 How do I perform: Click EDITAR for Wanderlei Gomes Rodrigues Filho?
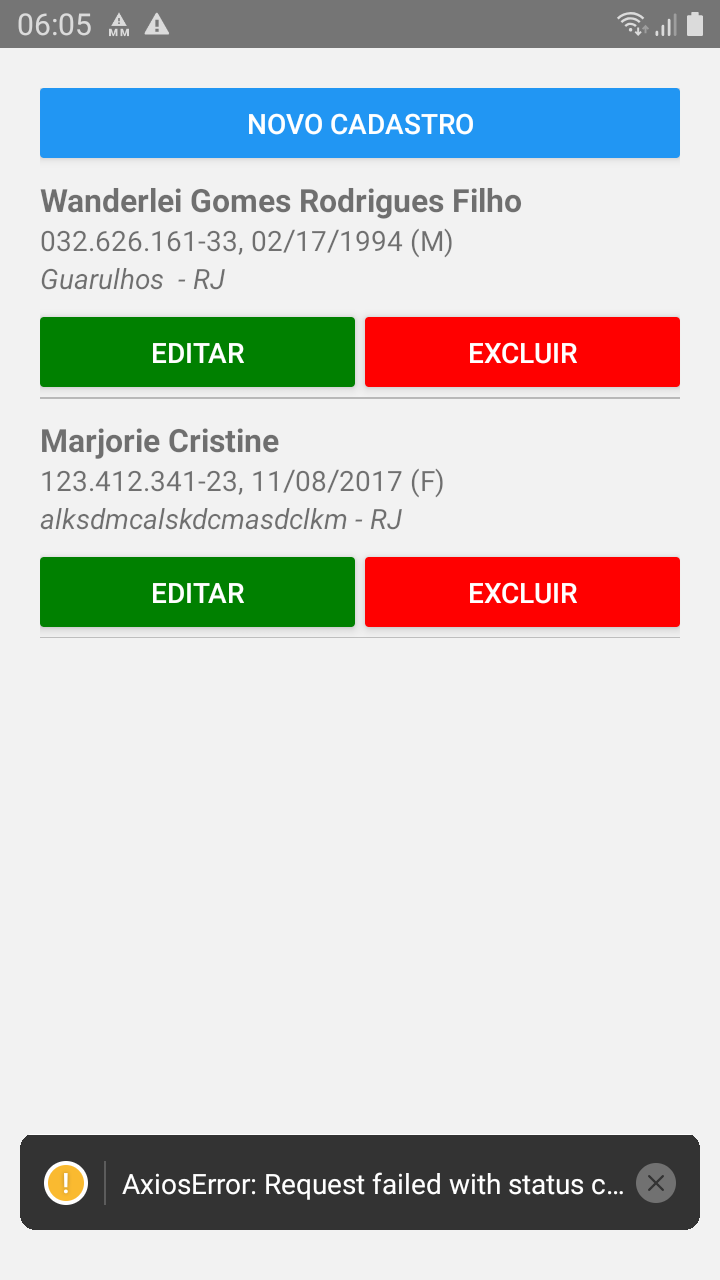coord(197,352)
